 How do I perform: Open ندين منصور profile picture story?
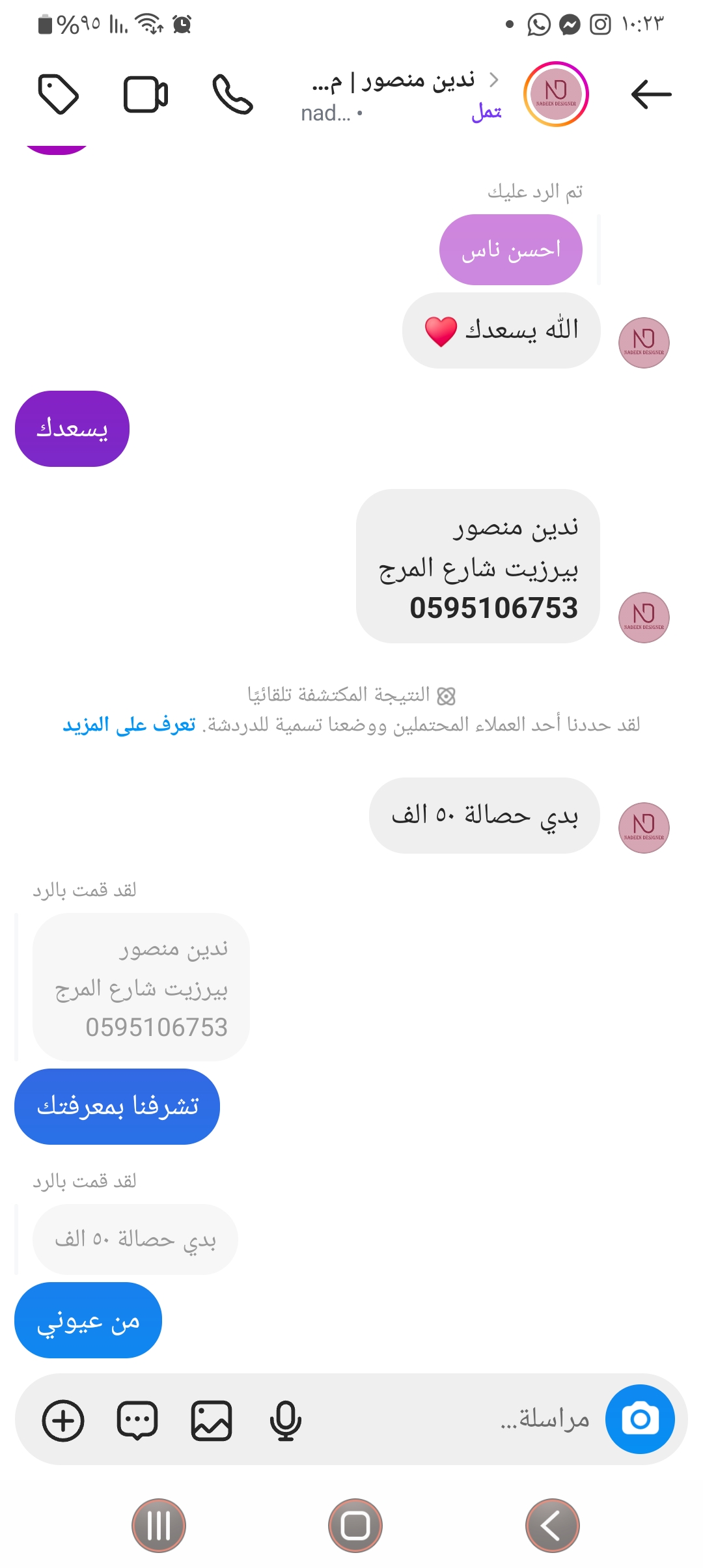[x=556, y=94]
